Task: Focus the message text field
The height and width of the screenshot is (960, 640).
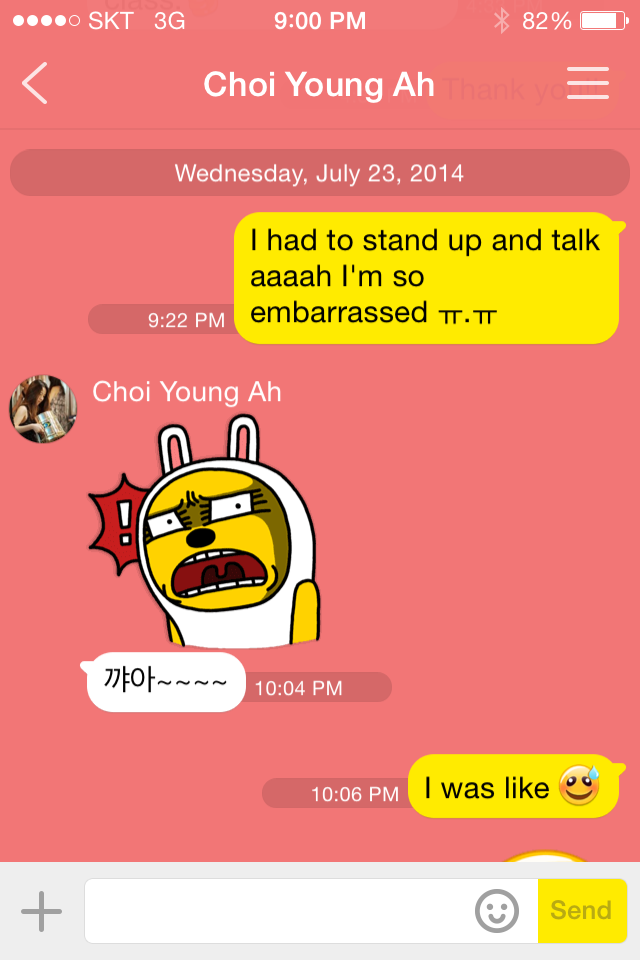Action: [x=278, y=911]
